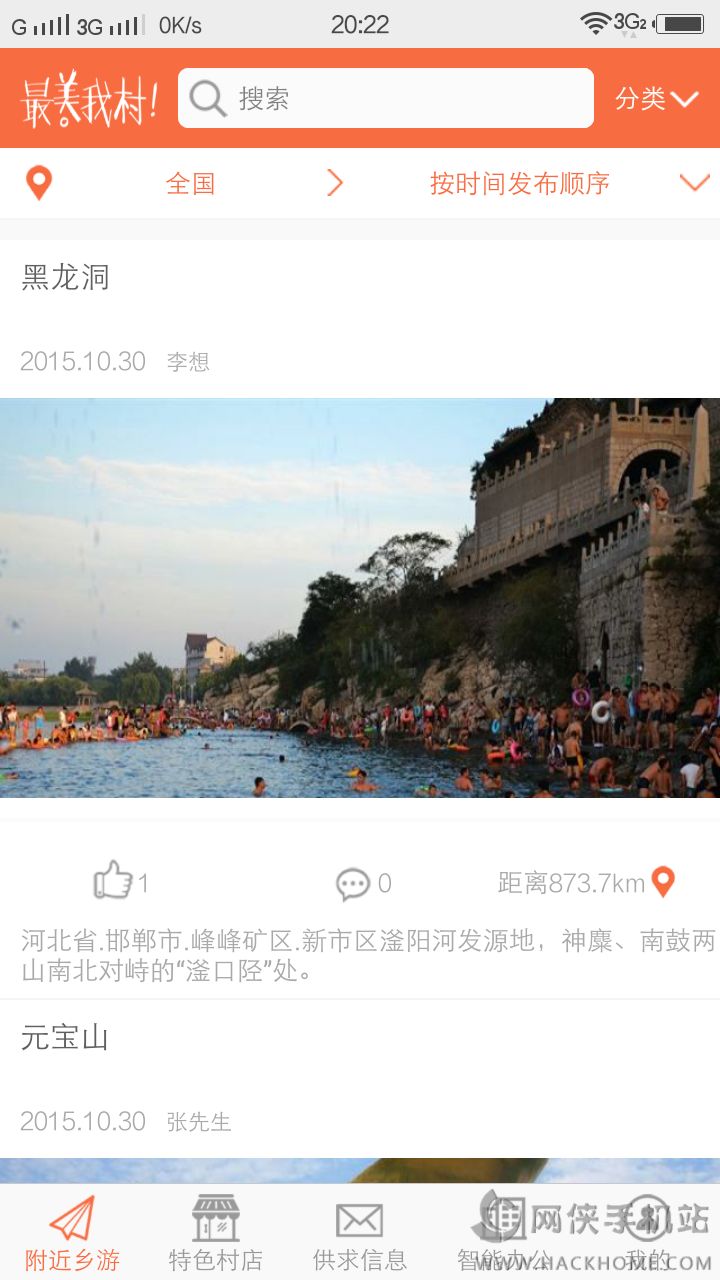Switch to the 特色村店 tab

[x=216, y=1233]
